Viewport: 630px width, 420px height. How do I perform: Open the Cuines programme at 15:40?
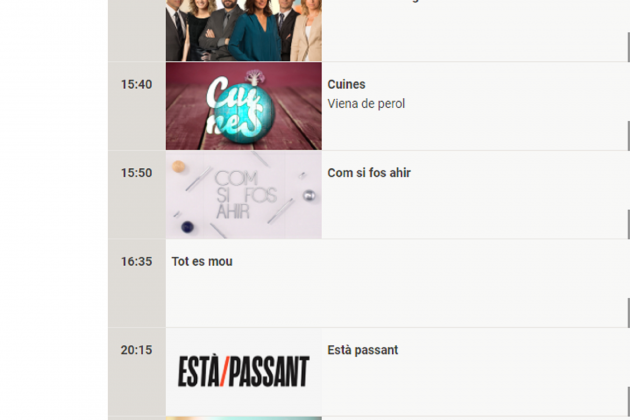346,85
